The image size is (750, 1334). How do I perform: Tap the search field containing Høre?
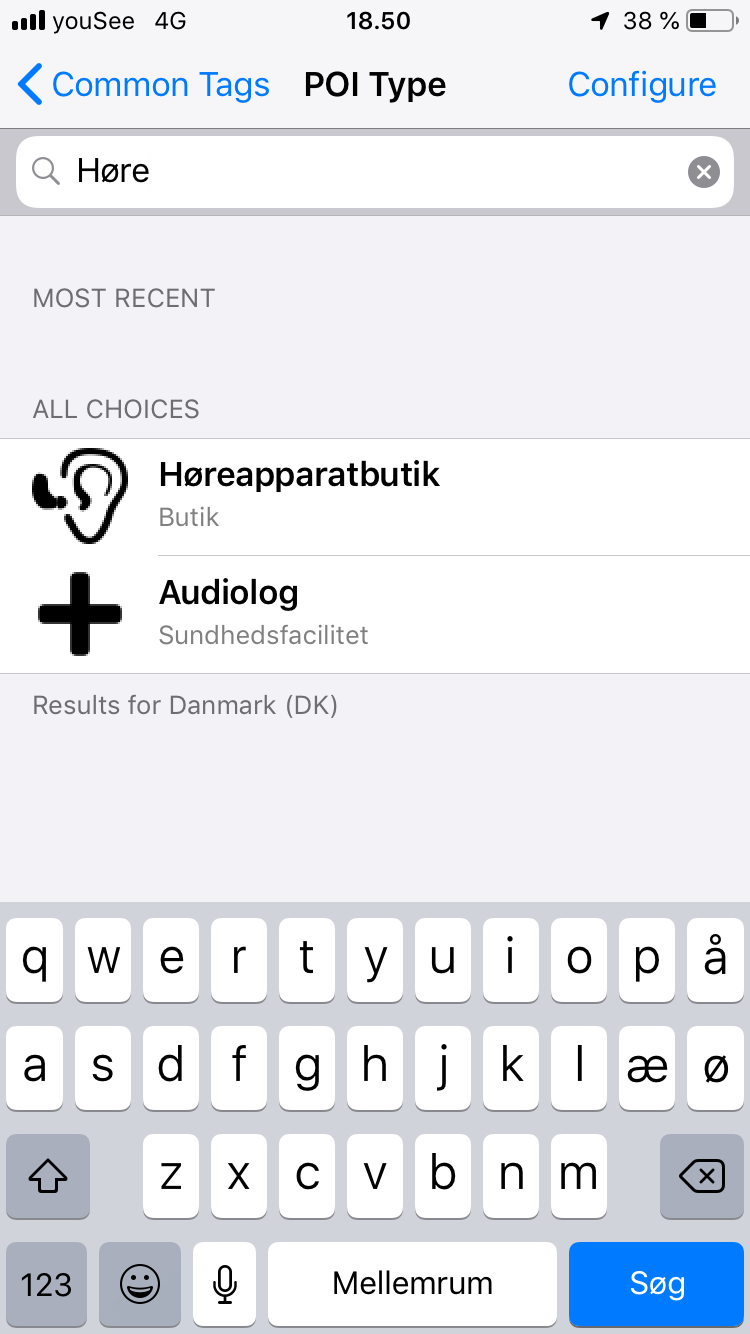point(375,172)
